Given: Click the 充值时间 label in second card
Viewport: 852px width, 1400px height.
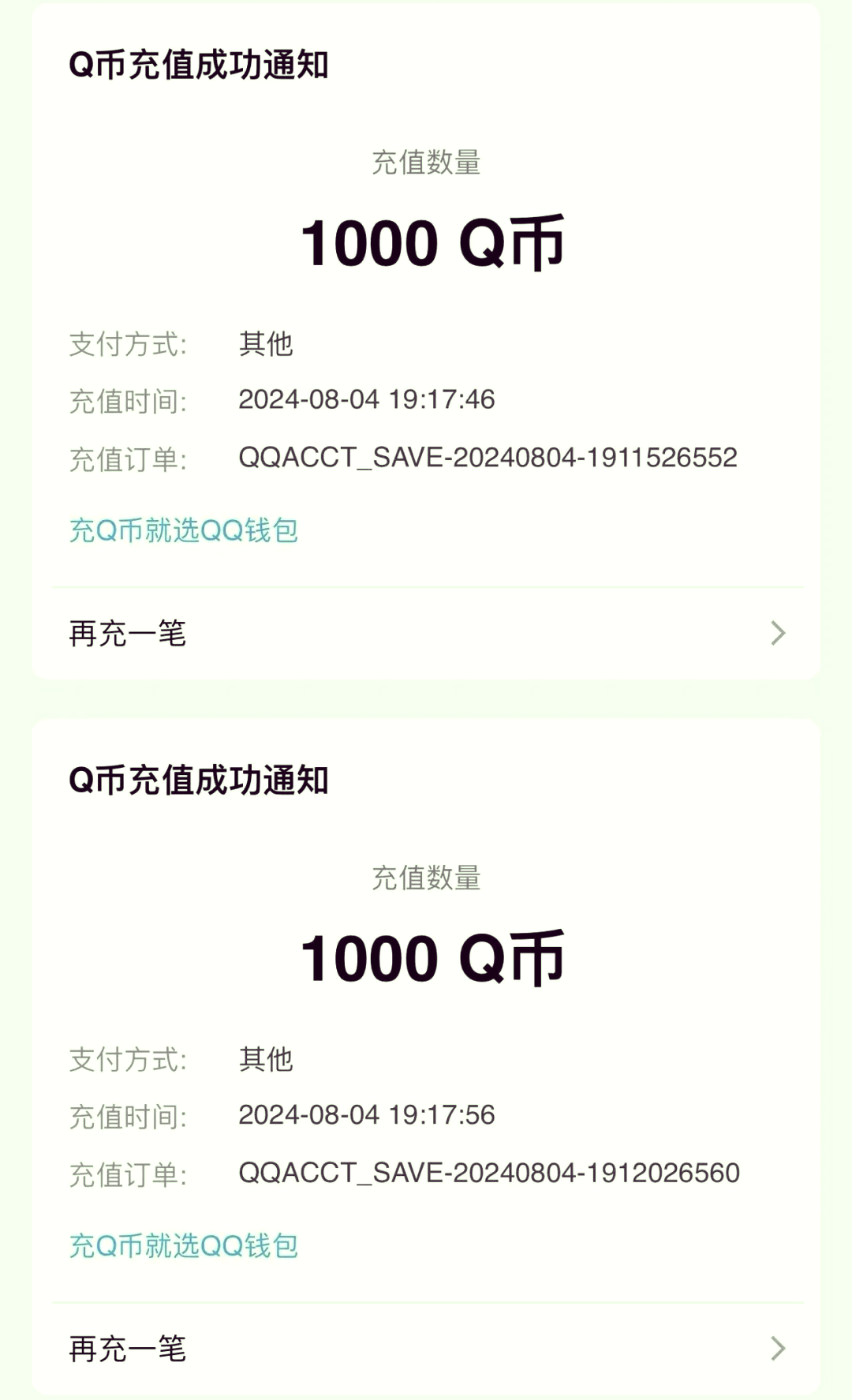Looking at the screenshot, I should 126,1116.
